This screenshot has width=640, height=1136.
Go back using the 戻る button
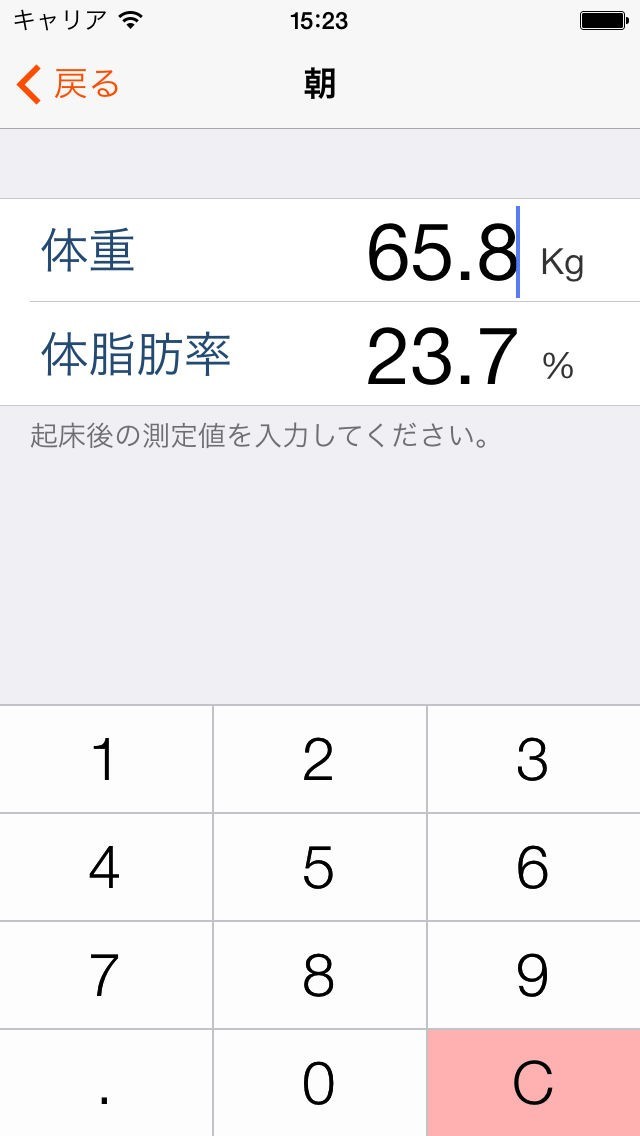(68, 85)
